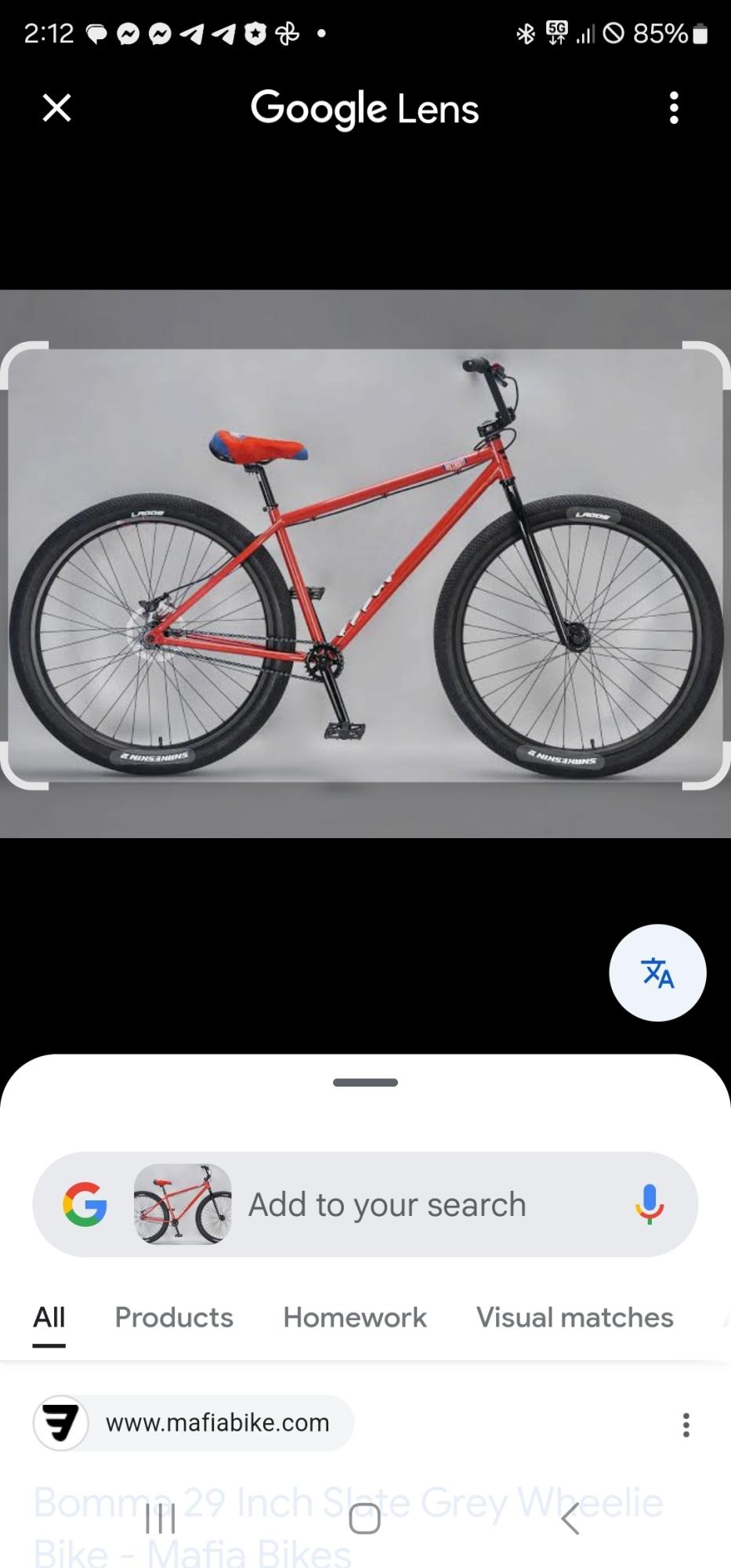
Task: Tap Add to your search field
Action: 386,1205
